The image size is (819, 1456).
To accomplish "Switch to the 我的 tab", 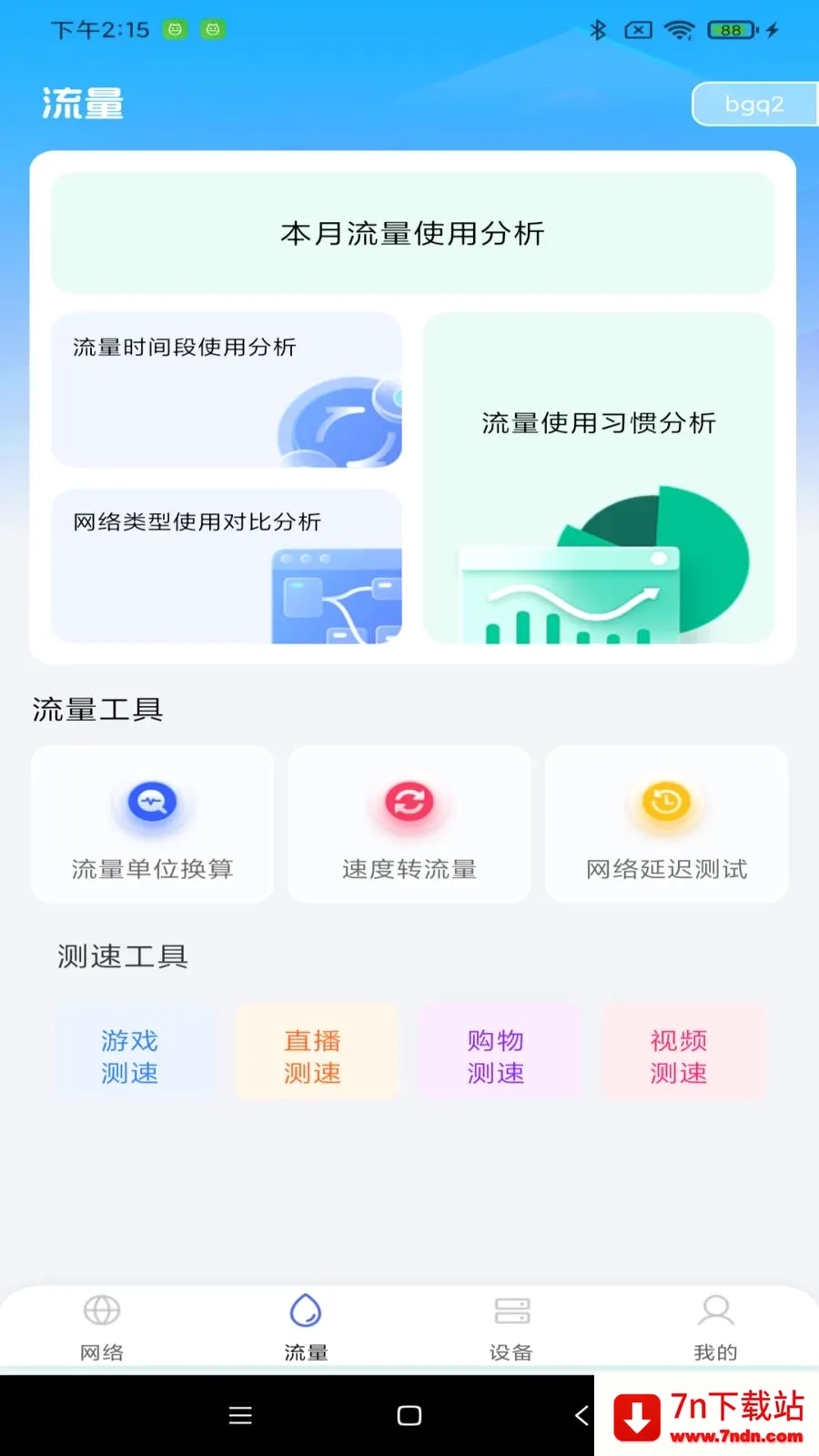I will click(x=716, y=1328).
